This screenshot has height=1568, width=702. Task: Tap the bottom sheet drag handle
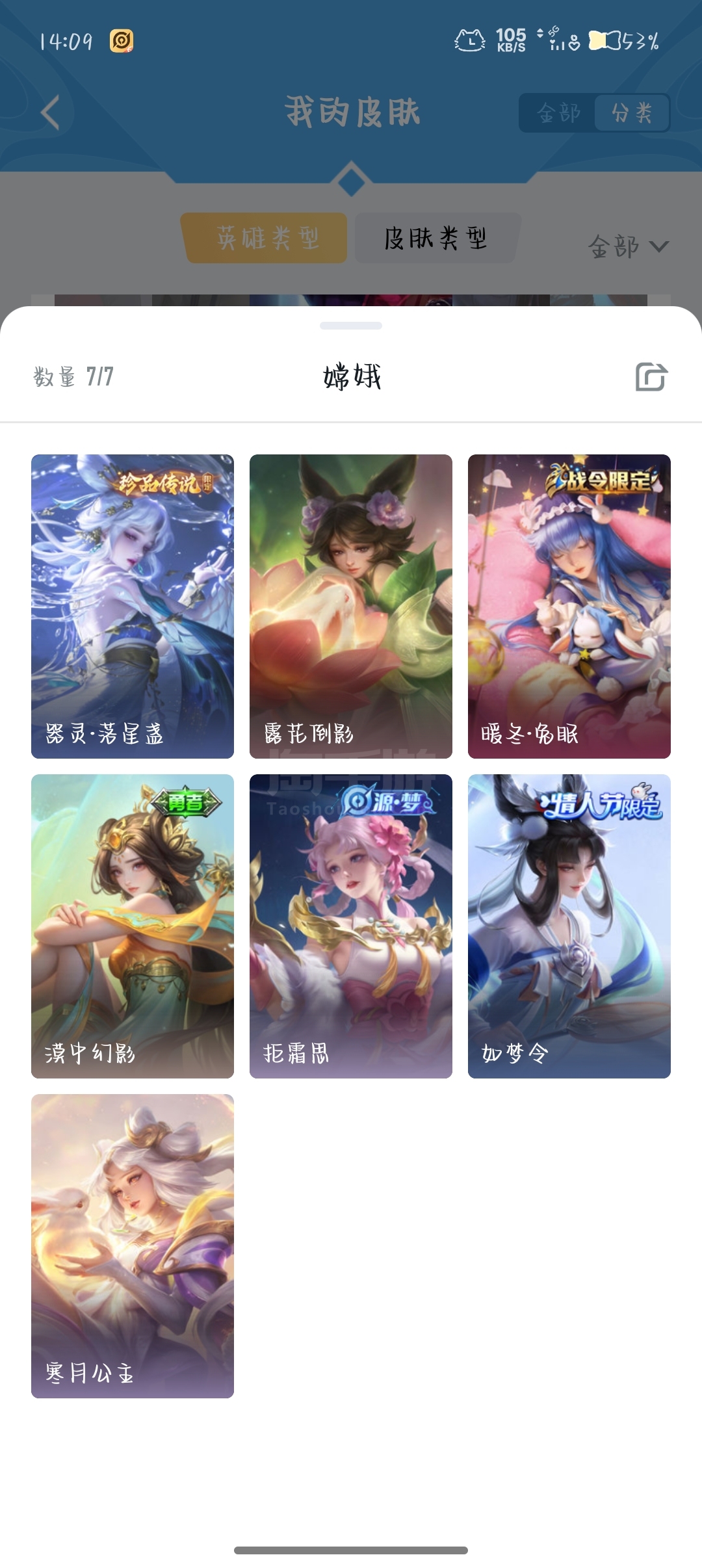[351, 326]
